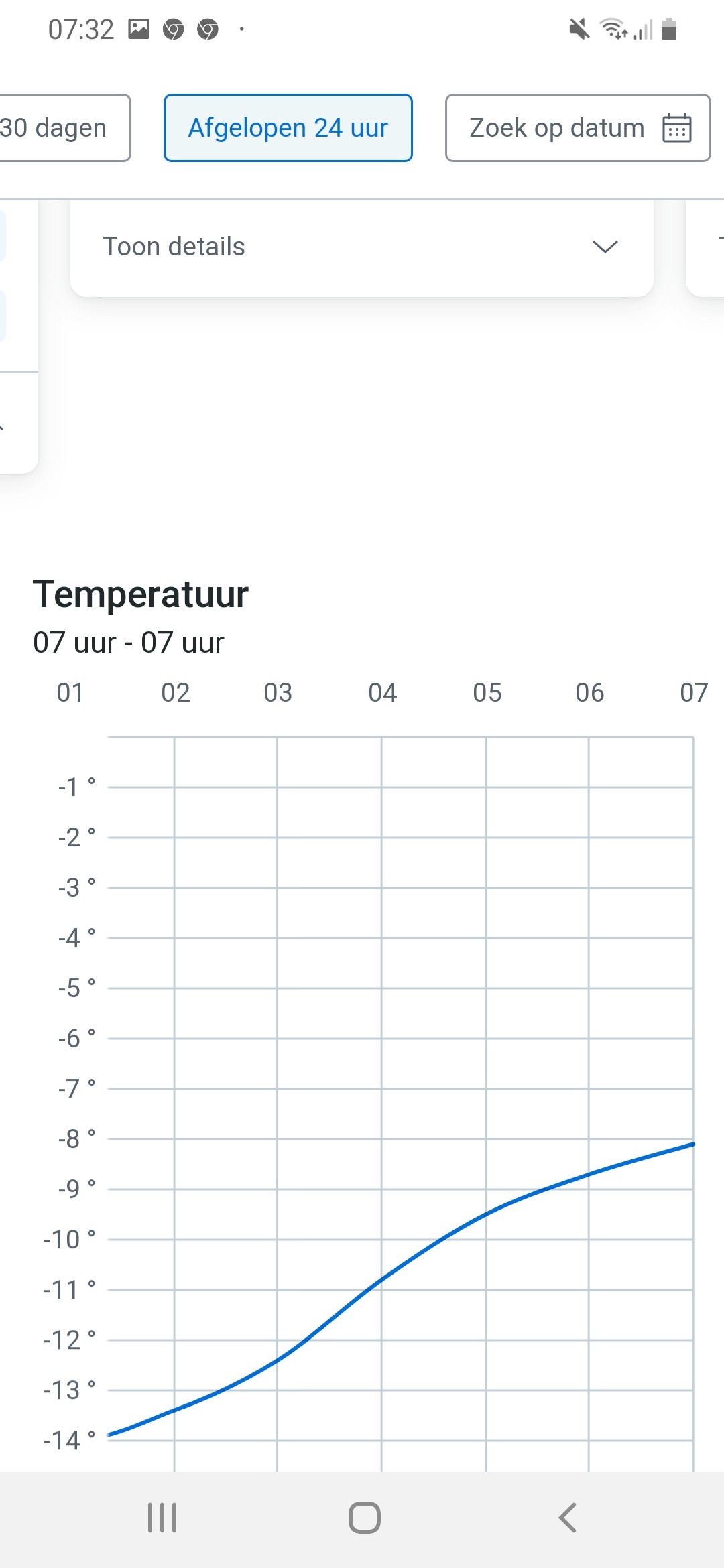Select the Afgelopen 24 uur button

(x=288, y=128)
